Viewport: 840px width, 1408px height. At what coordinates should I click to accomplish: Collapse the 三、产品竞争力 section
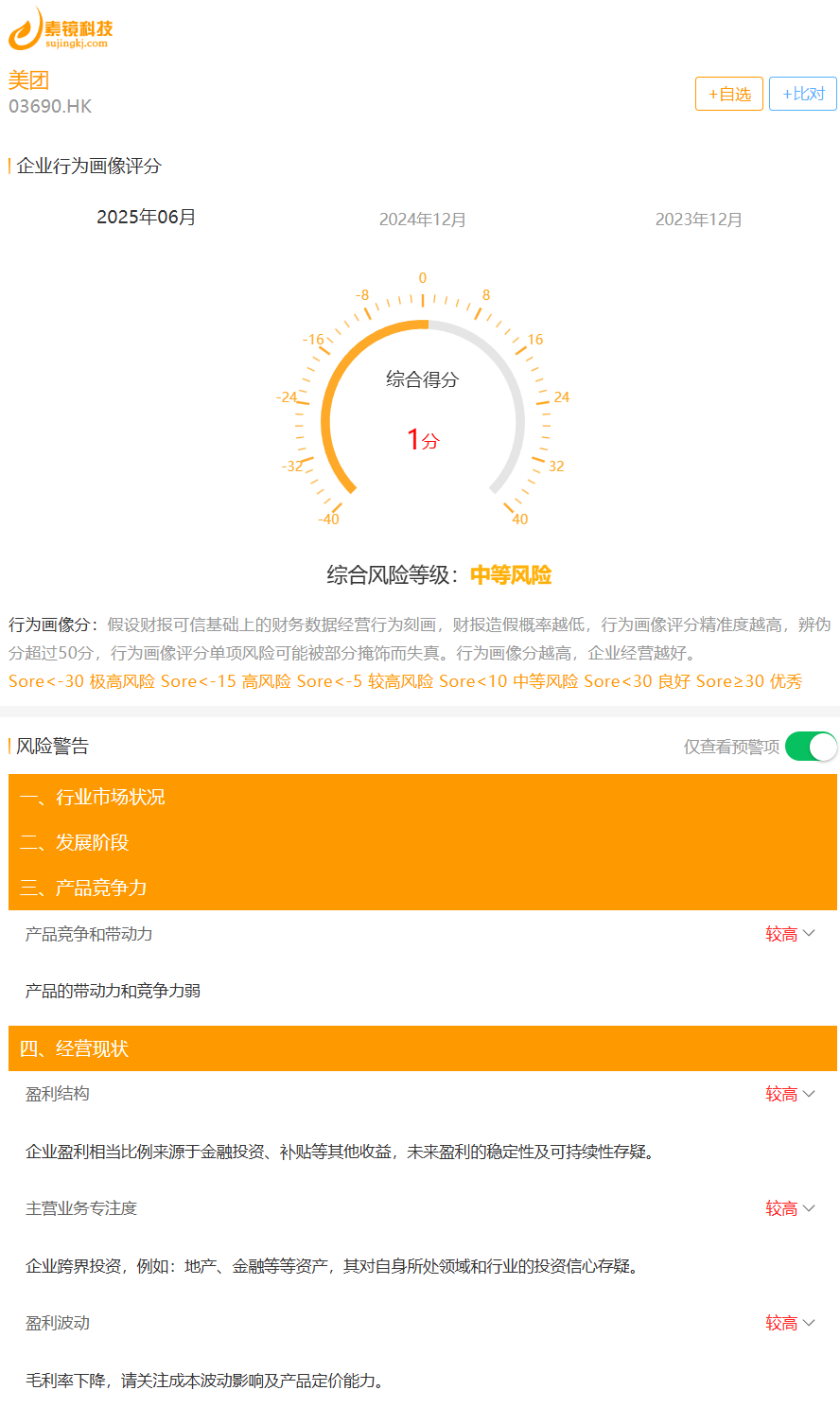423,888
